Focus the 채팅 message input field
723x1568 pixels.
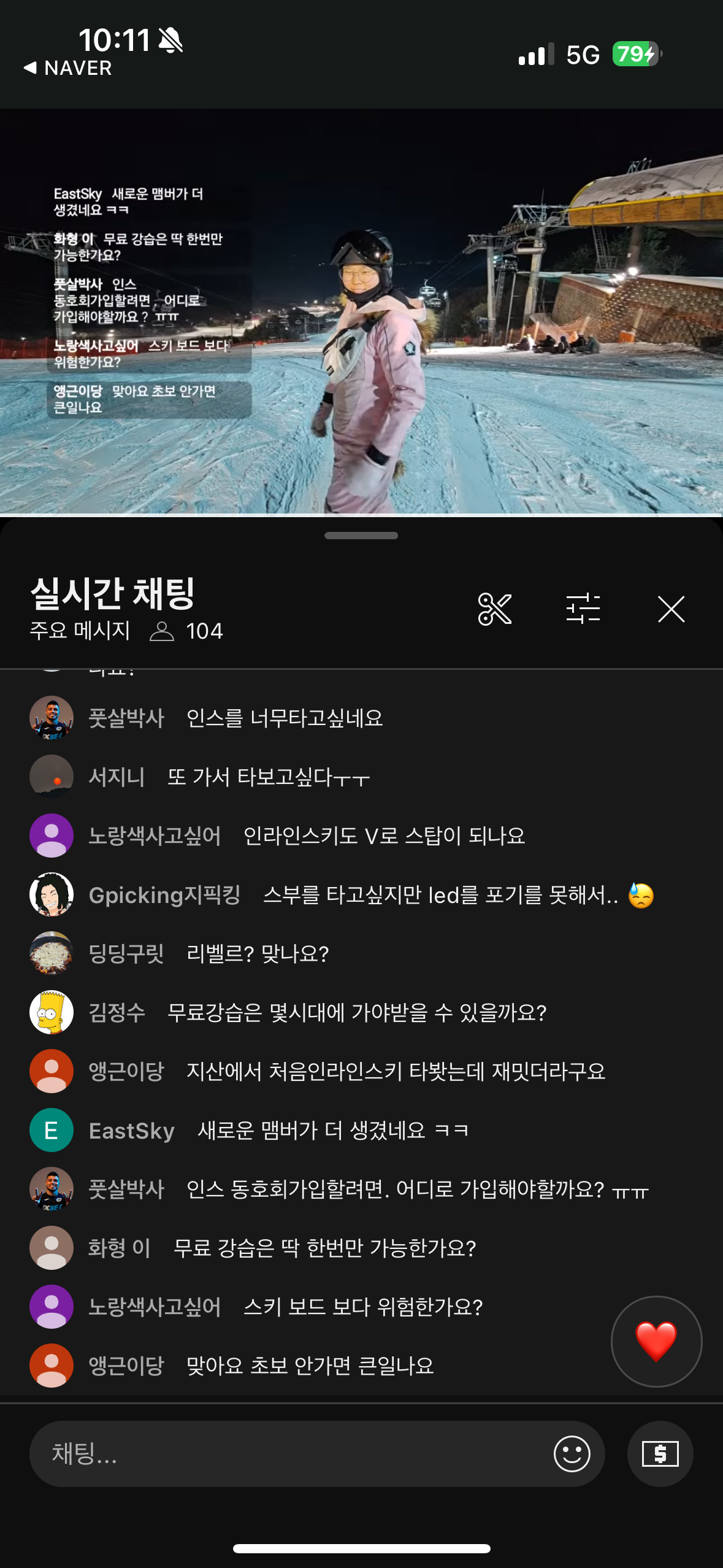point(294,1453)
